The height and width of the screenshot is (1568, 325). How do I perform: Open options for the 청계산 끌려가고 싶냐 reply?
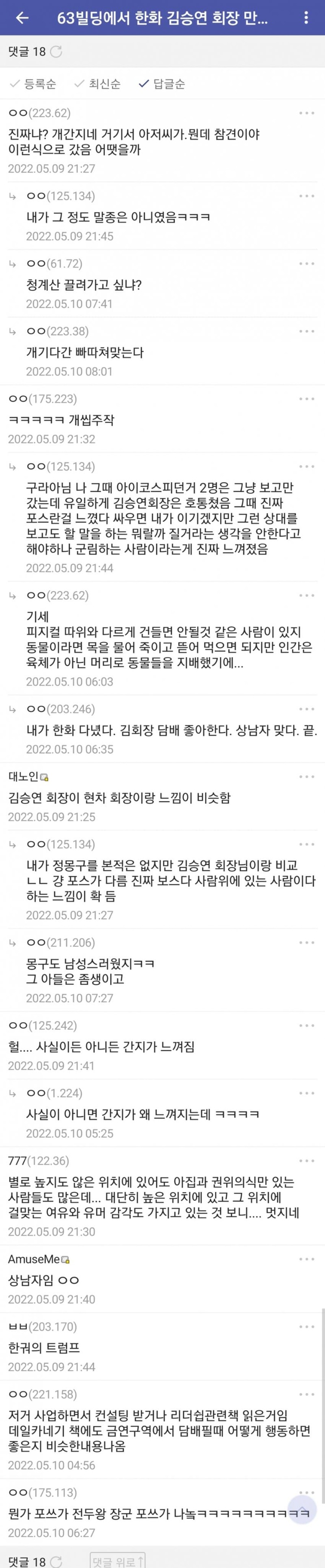coord(307,264)
